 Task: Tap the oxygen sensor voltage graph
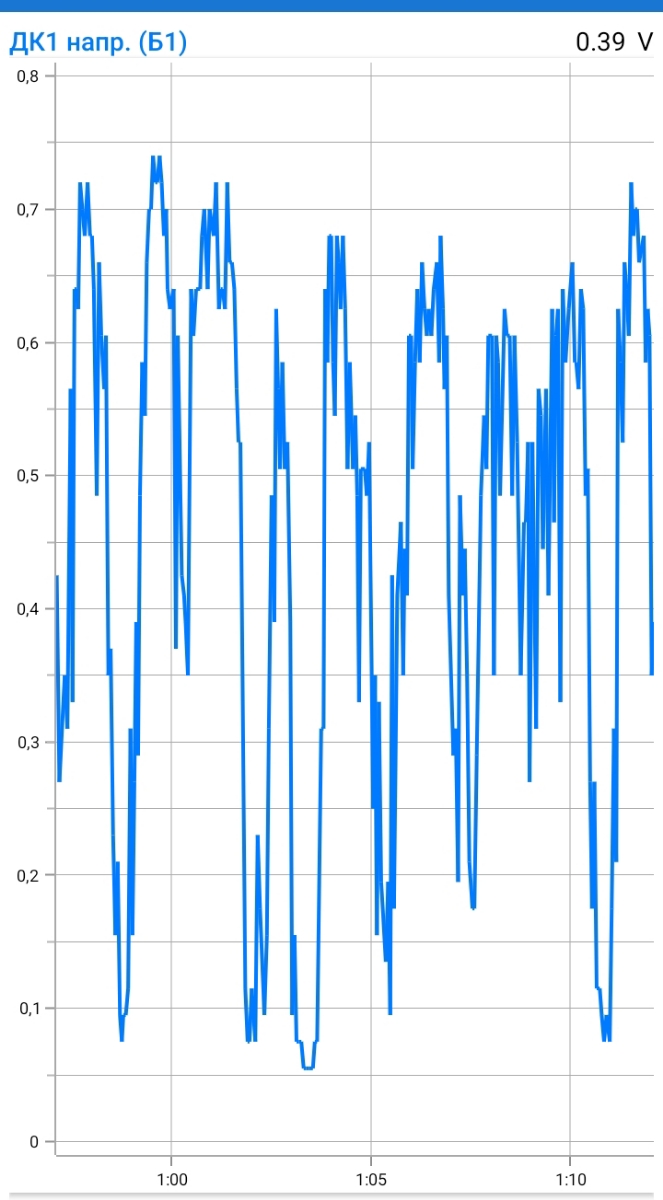pos(355,610)
